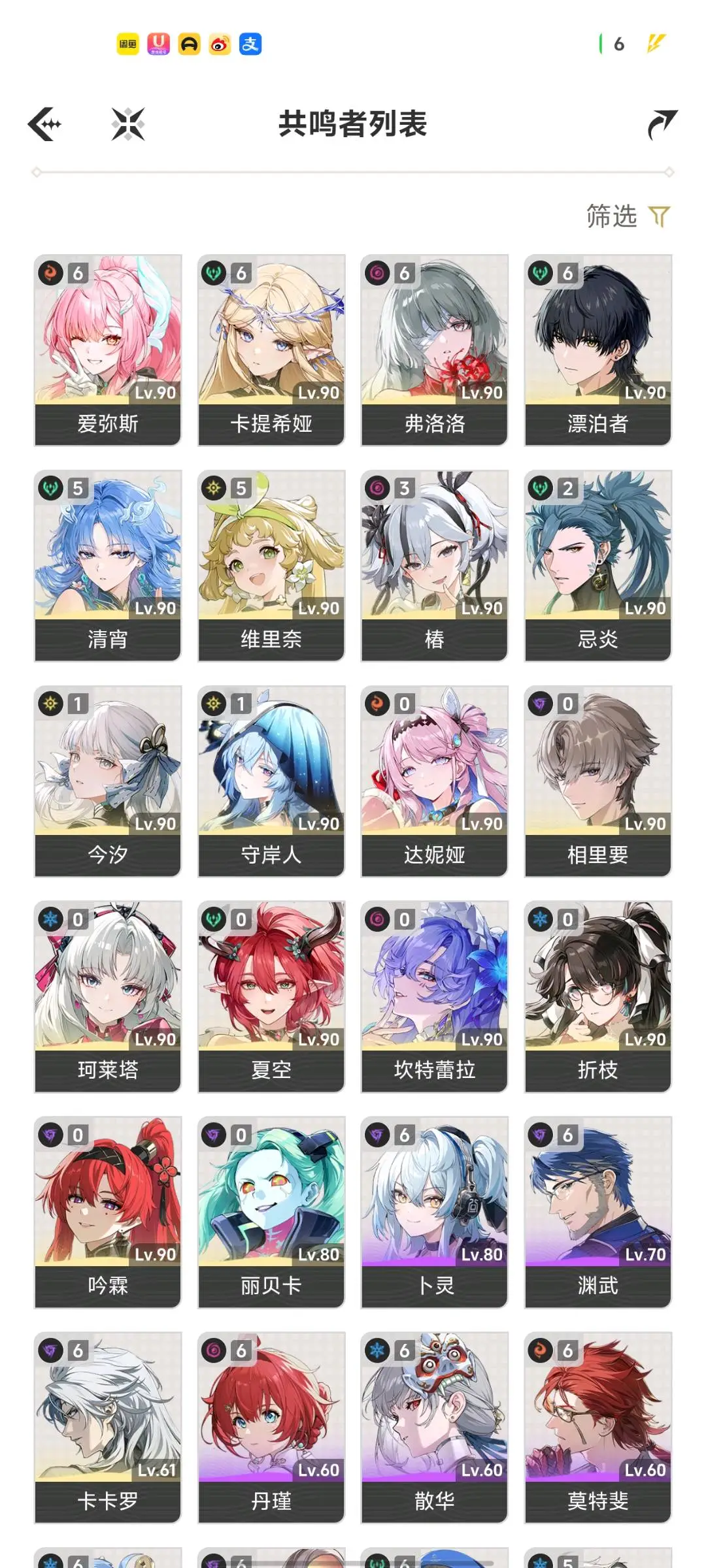Tap the 莫特斐 card
Screen dimensions: 706x1568
597,1428
